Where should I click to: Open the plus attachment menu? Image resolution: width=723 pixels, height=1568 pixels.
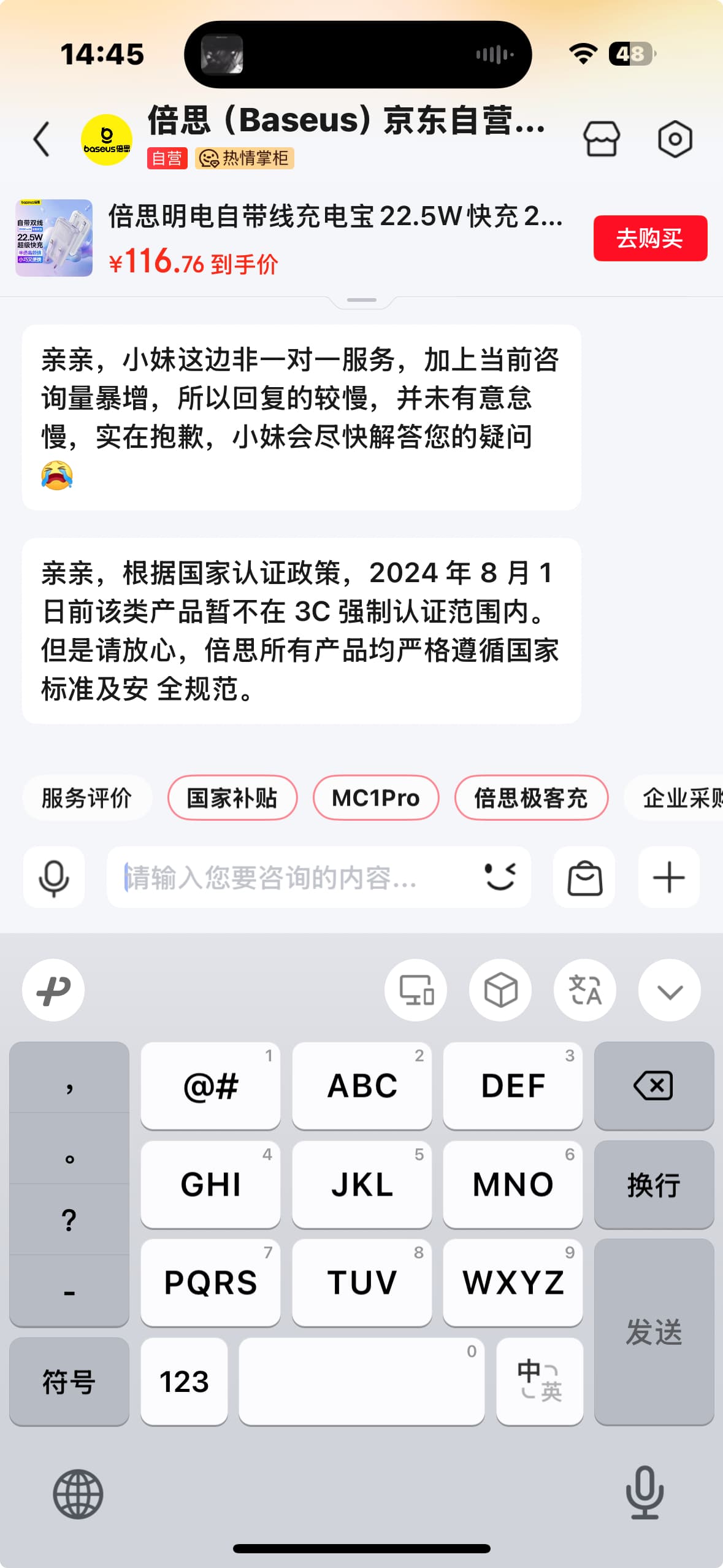(x=669, y=877)
